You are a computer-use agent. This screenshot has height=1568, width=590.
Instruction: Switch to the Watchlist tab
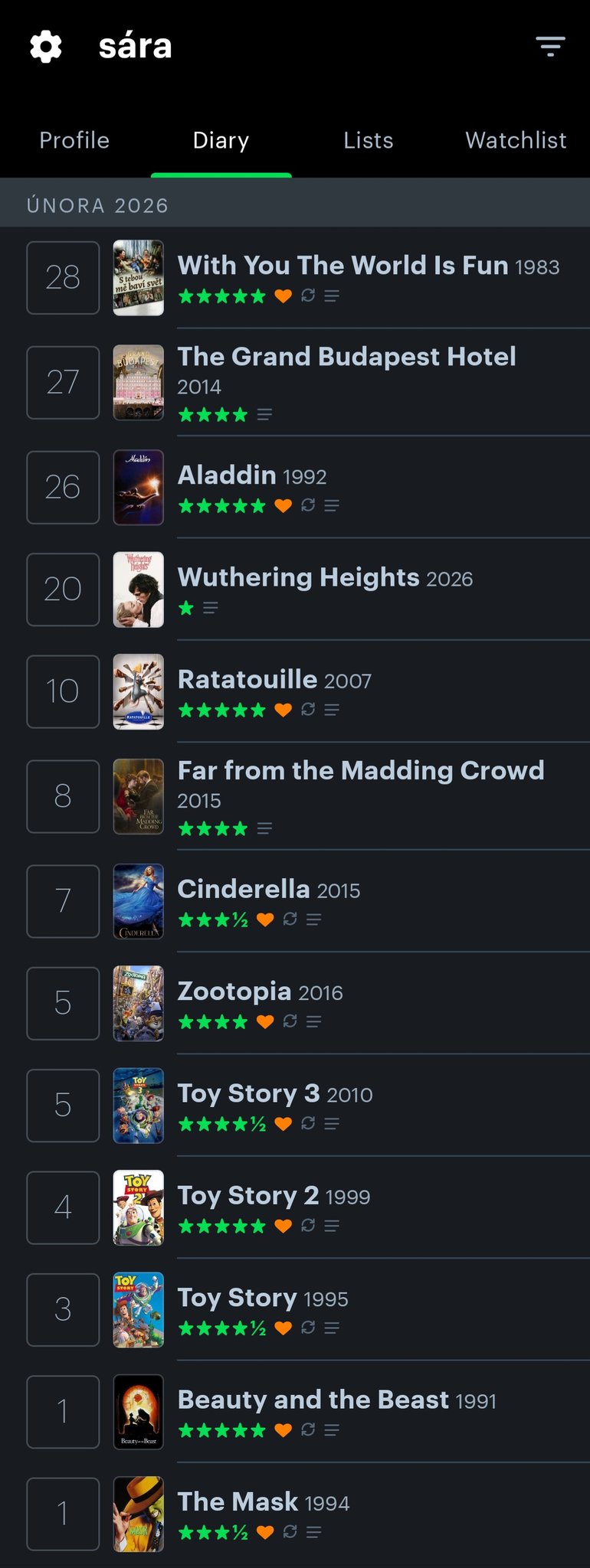pos(516,140)
